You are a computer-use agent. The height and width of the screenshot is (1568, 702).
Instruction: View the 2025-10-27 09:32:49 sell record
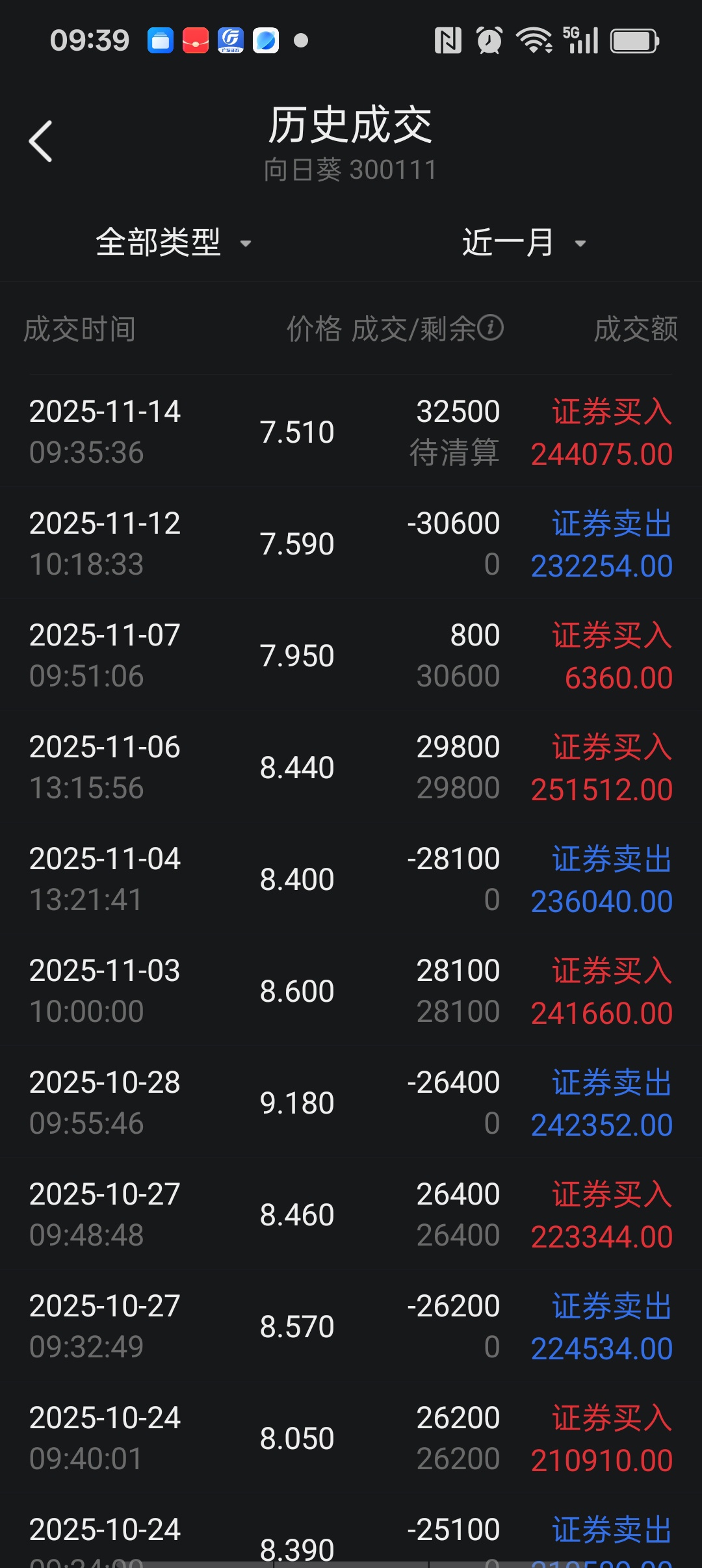click(x=351, y=1327)
